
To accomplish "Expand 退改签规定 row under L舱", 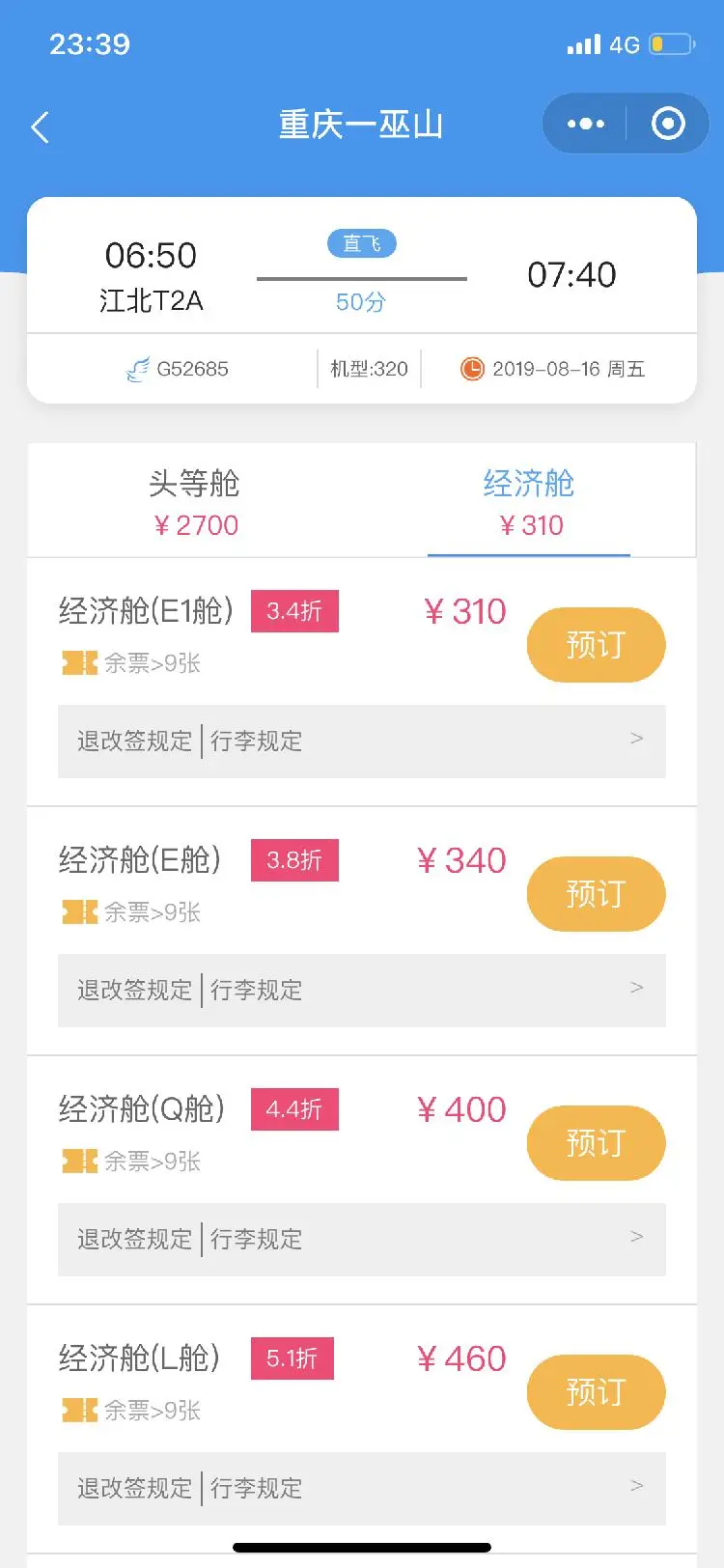I will tap(362, 1489).
